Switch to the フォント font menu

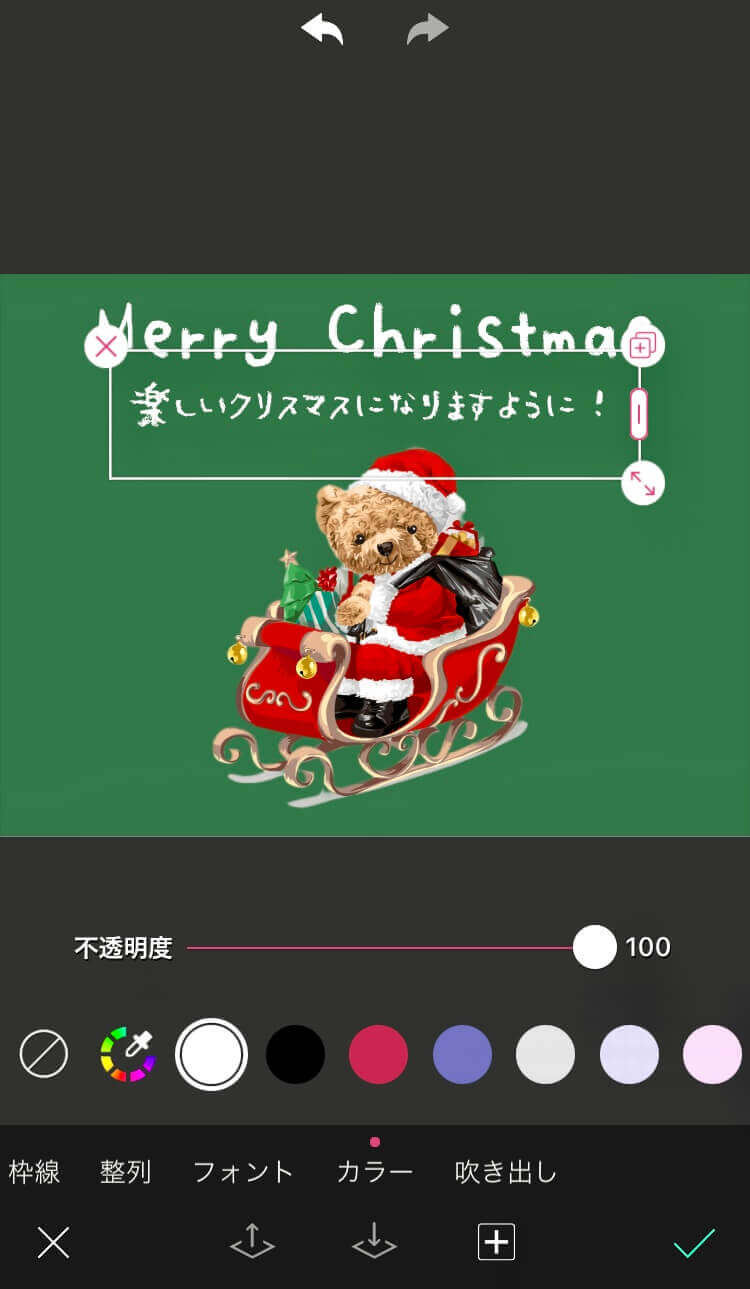point(243,1172)
